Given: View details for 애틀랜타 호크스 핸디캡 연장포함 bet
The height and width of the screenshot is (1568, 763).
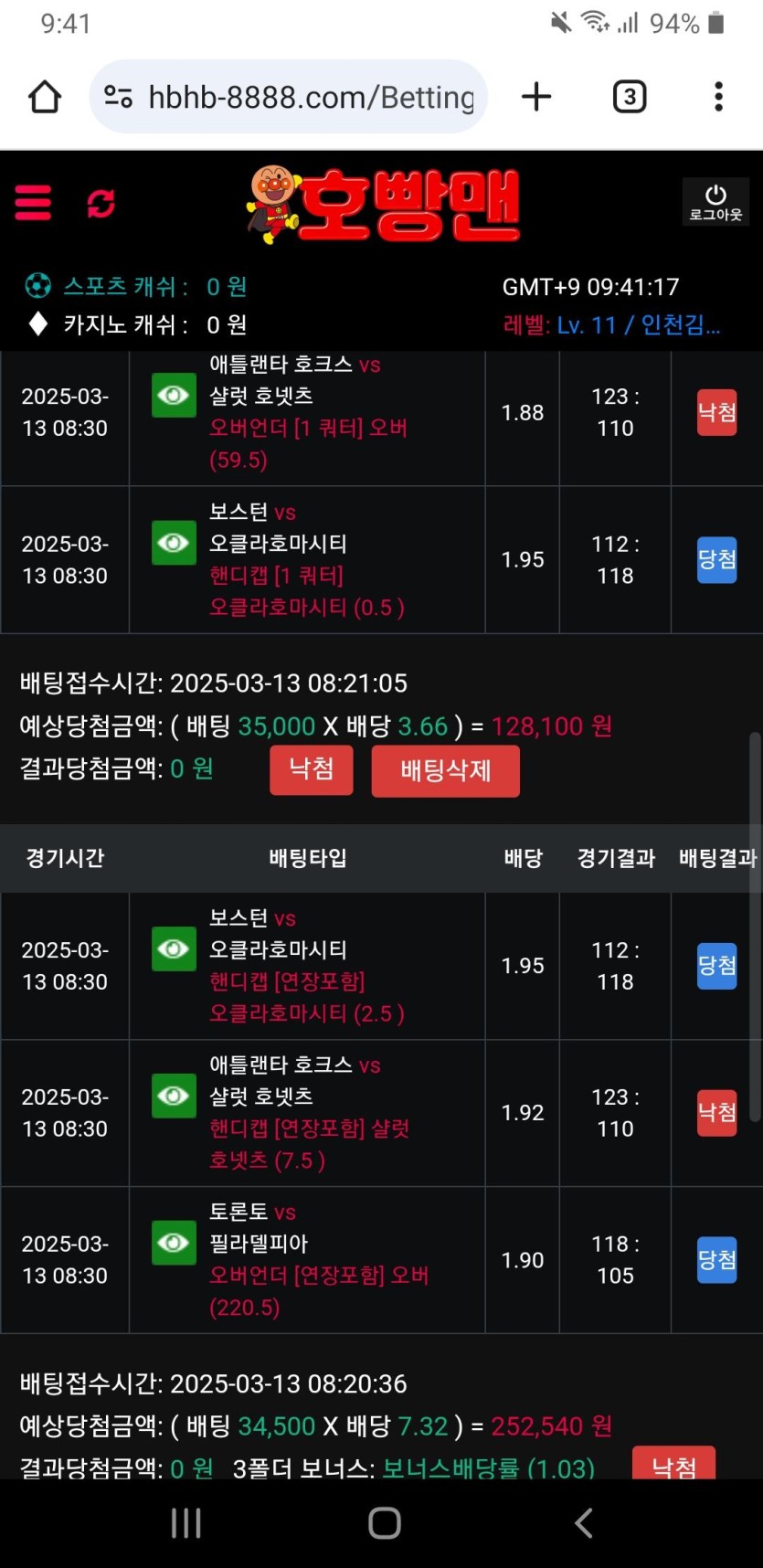Looking at the screenshot, I should pyautogui.click(x=174, y=1096).
